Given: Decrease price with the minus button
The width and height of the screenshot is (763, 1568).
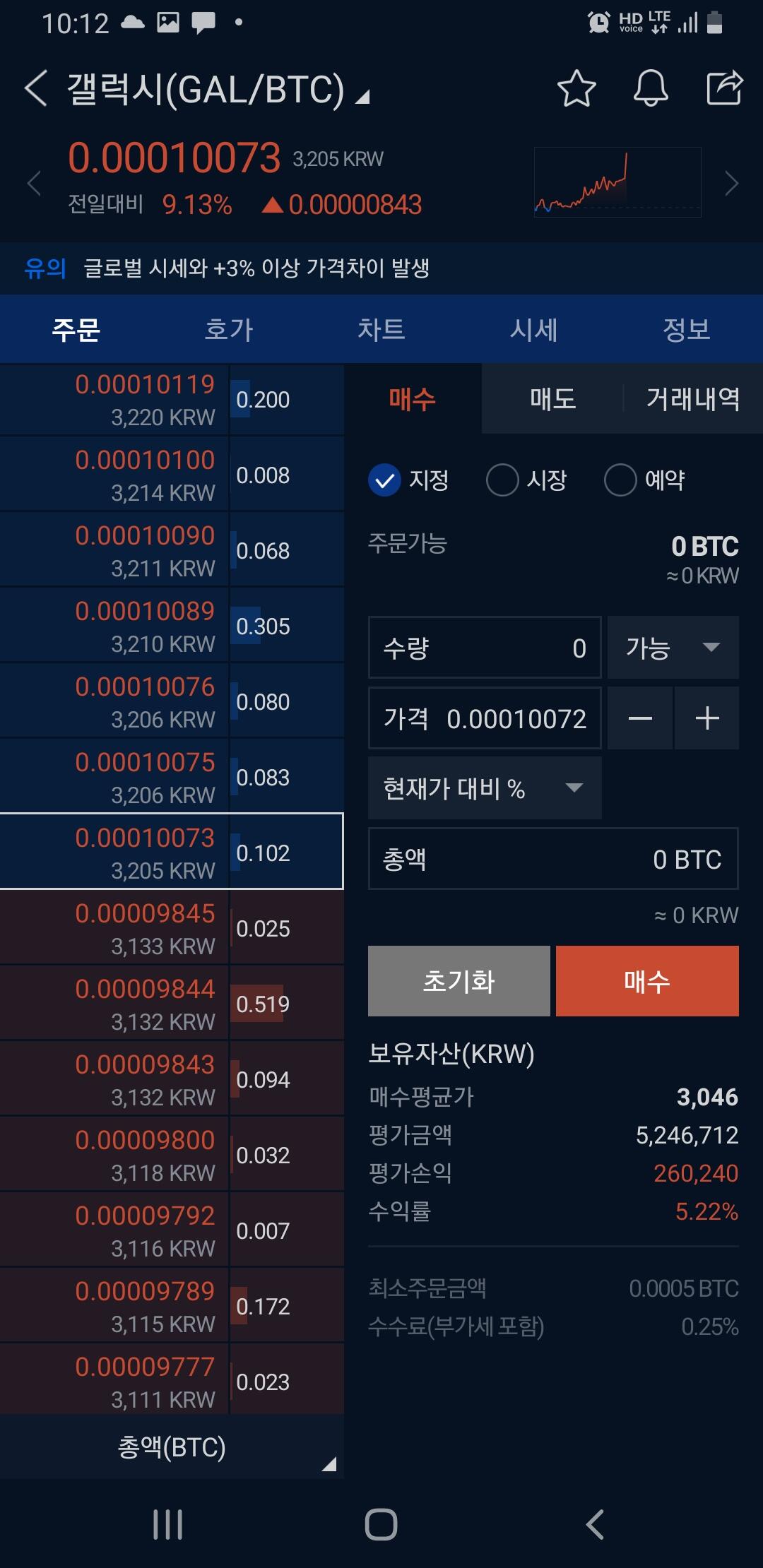Looking at the screenshot, I should point(640,718).
